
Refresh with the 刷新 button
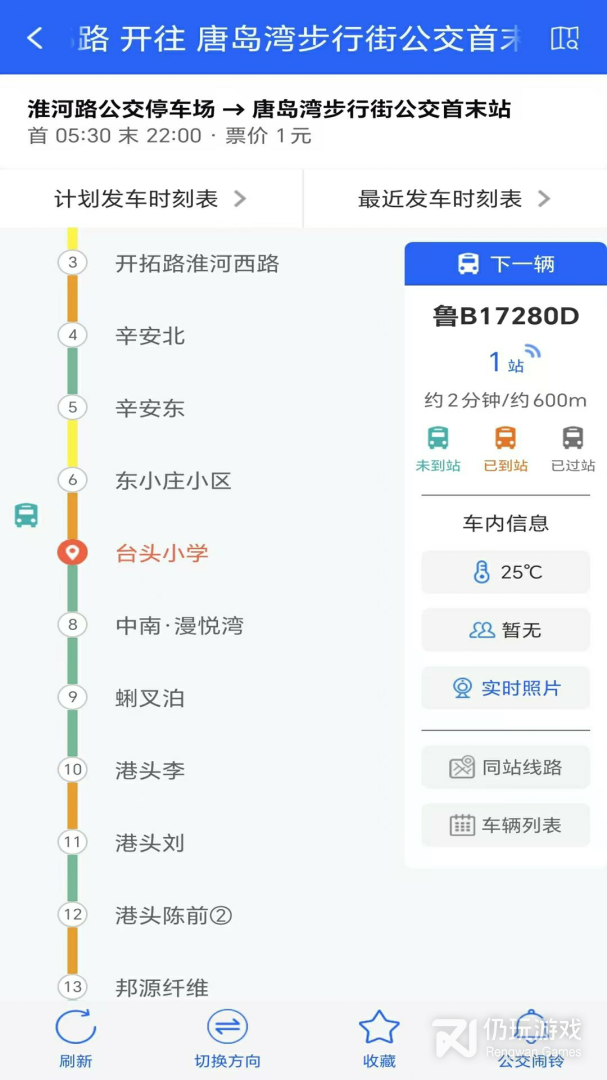76,1039
